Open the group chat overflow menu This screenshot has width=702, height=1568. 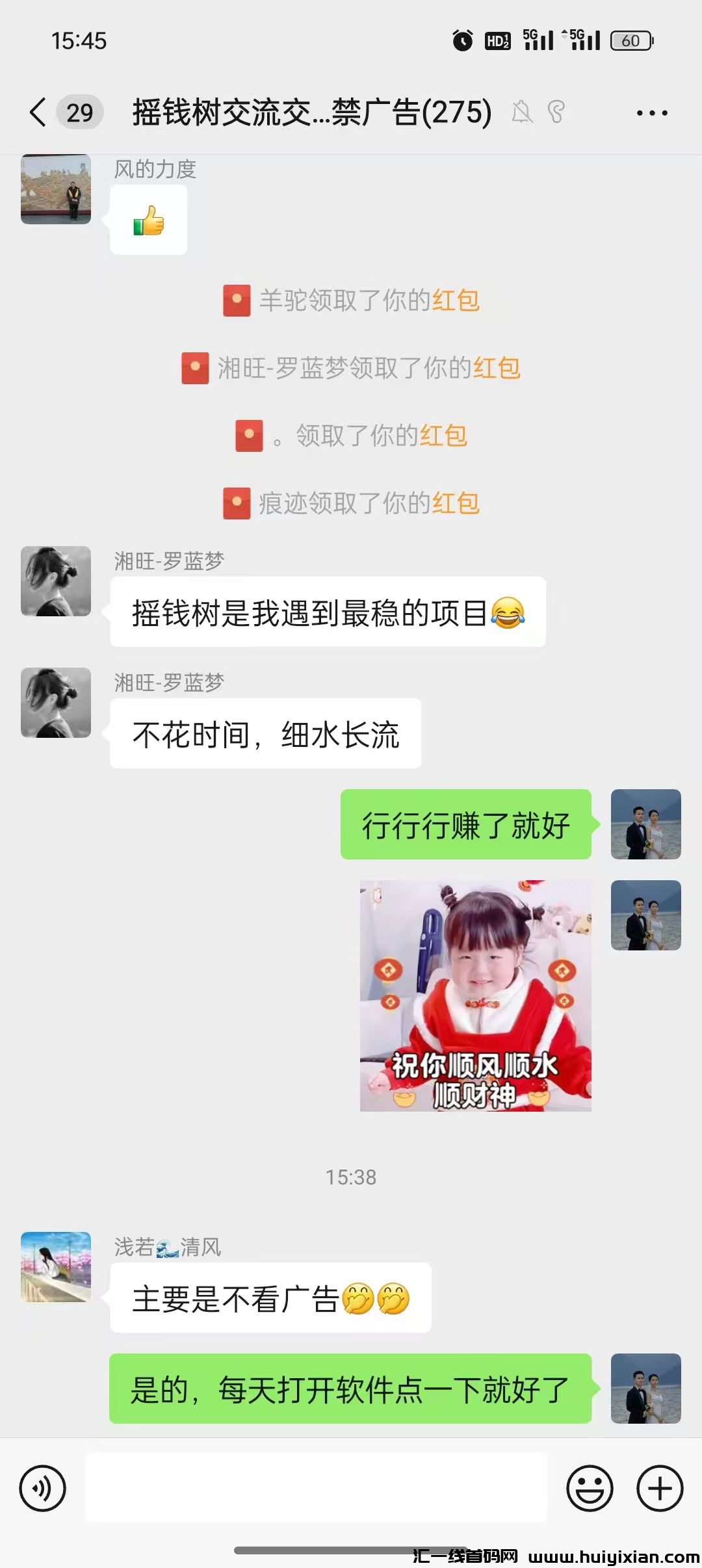[x=651, y=113]
